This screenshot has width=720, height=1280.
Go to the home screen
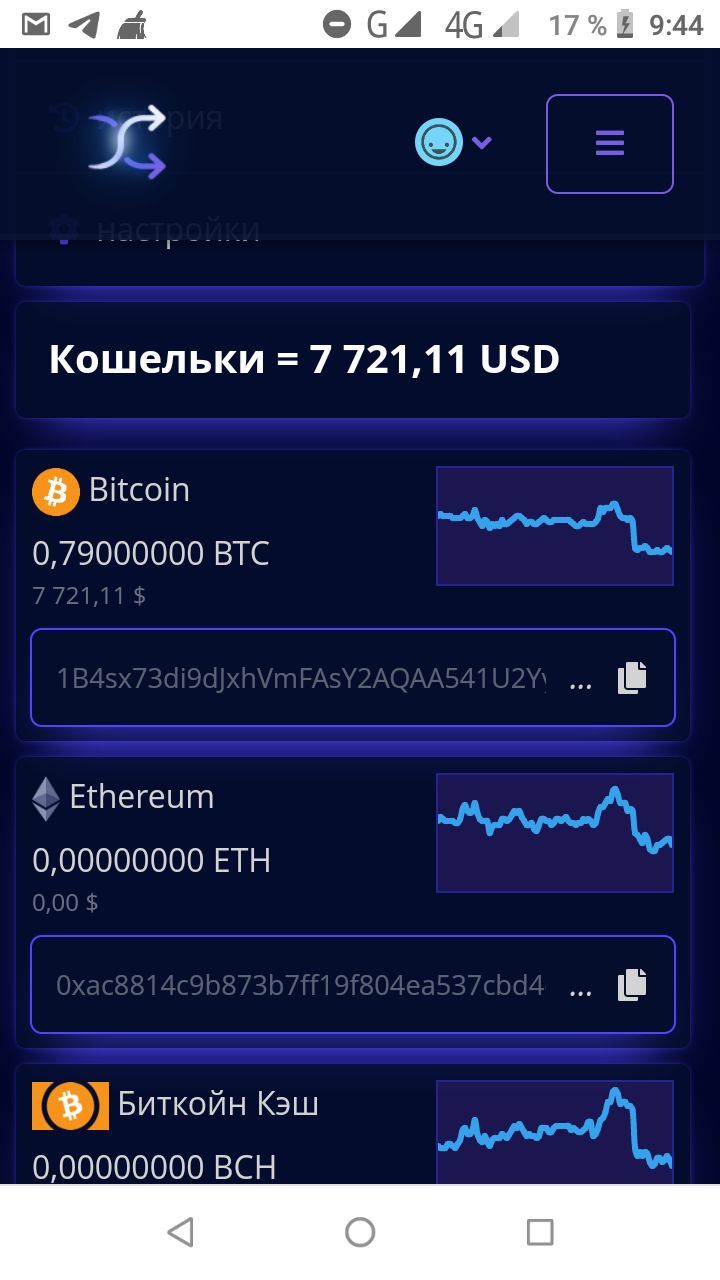[x=360, y=1232]
